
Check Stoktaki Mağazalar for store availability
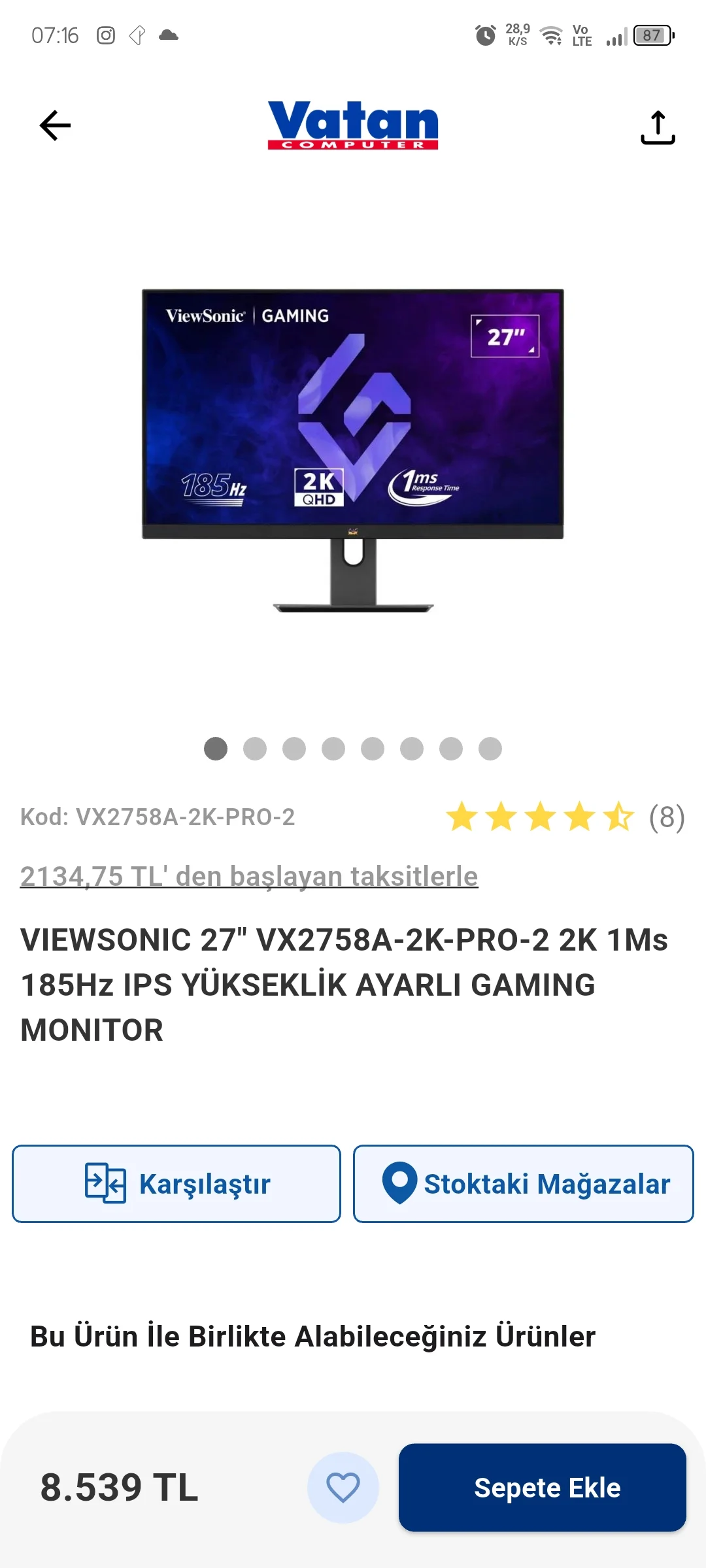[x=524, y=1184]
